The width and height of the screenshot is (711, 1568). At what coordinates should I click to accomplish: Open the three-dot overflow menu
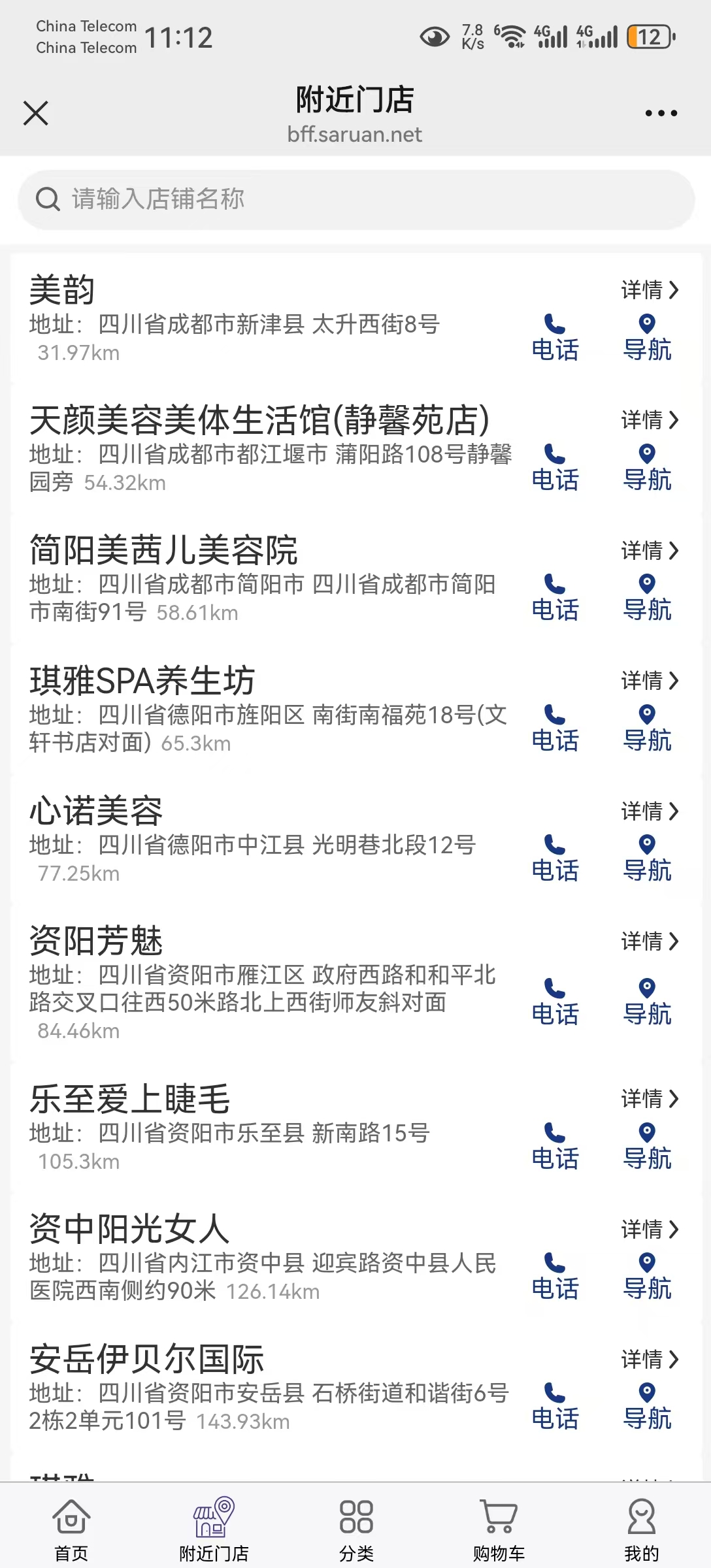pos(661,114)
